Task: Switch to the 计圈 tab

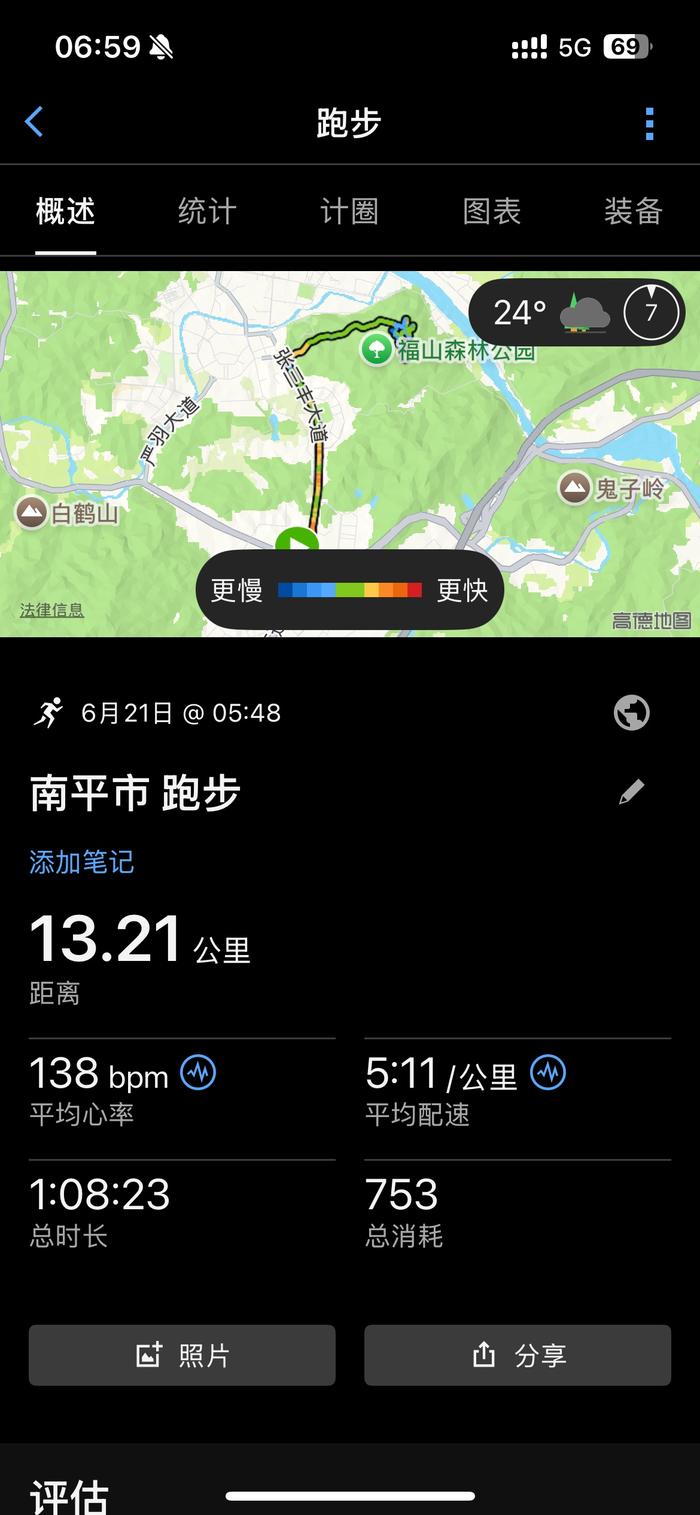Action: [349, 211]
